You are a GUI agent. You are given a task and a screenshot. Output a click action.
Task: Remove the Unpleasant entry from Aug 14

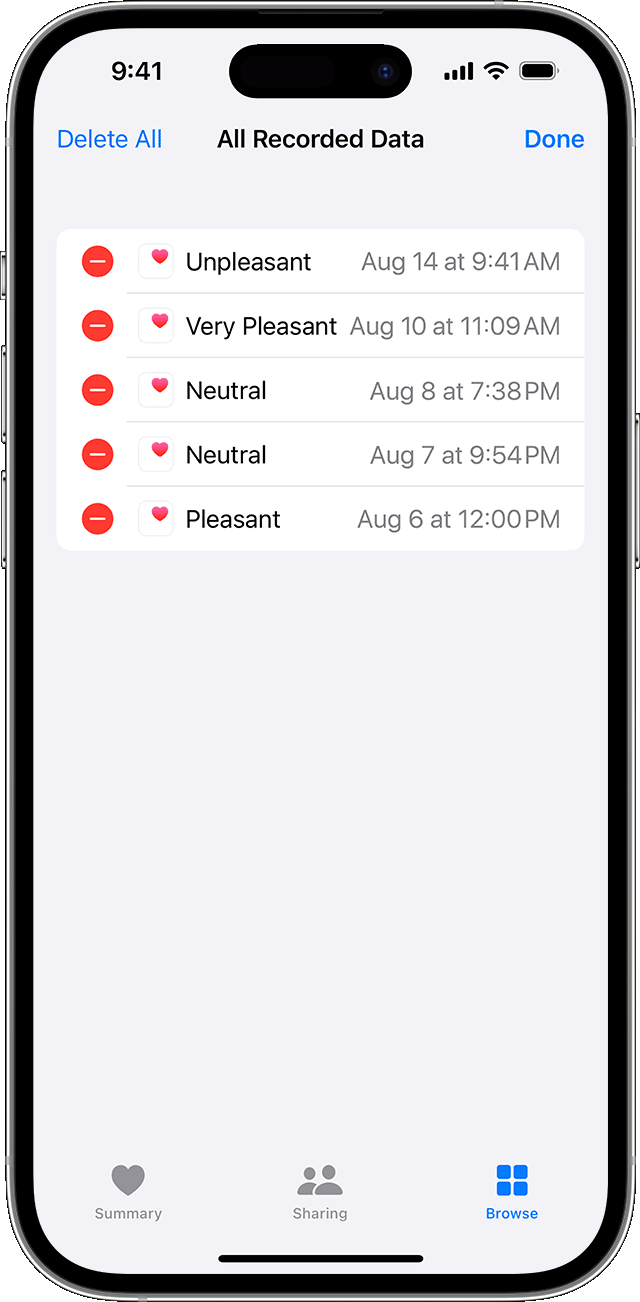(97, 262)
